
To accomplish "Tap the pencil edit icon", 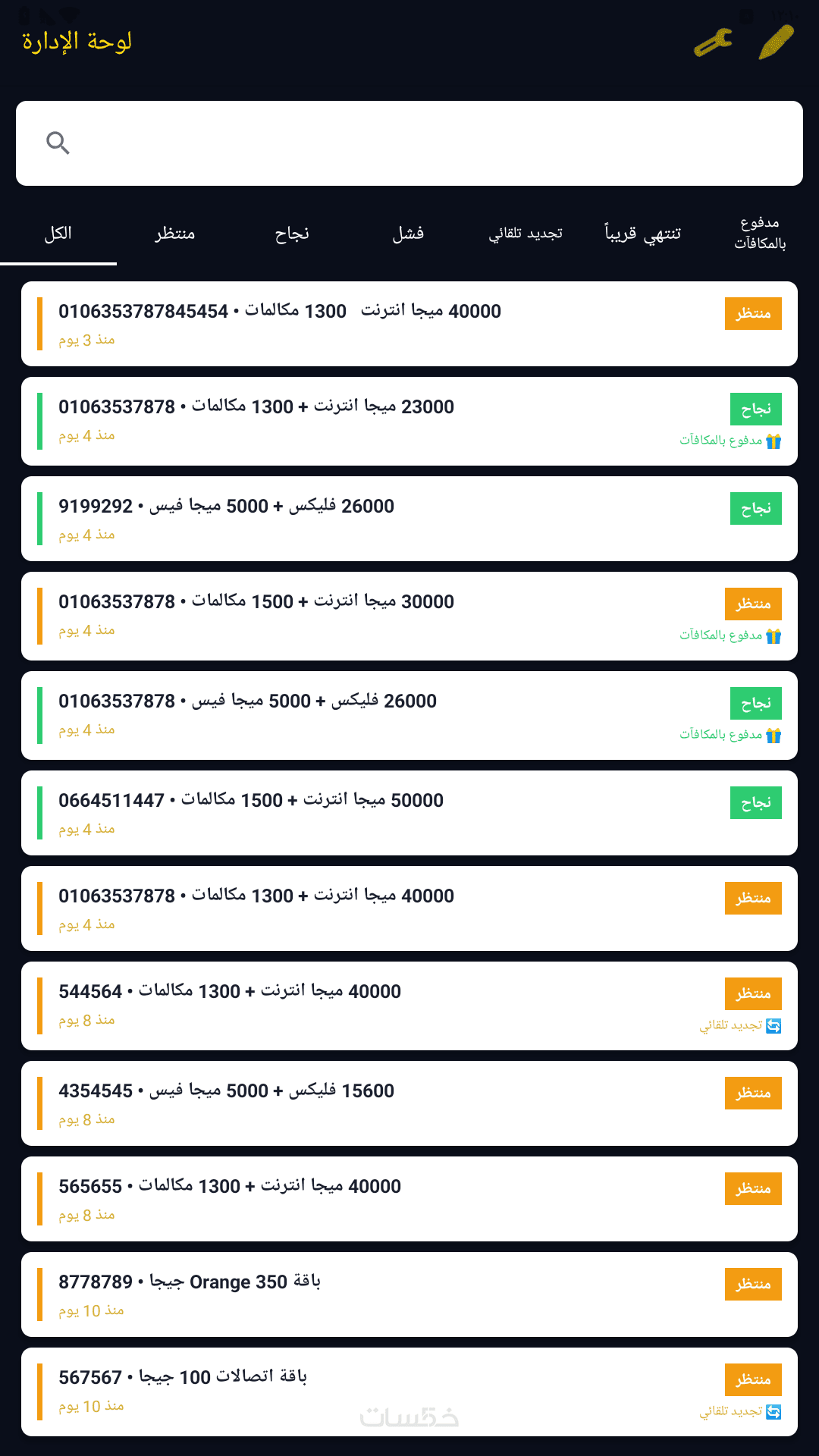I will [776, 42].
